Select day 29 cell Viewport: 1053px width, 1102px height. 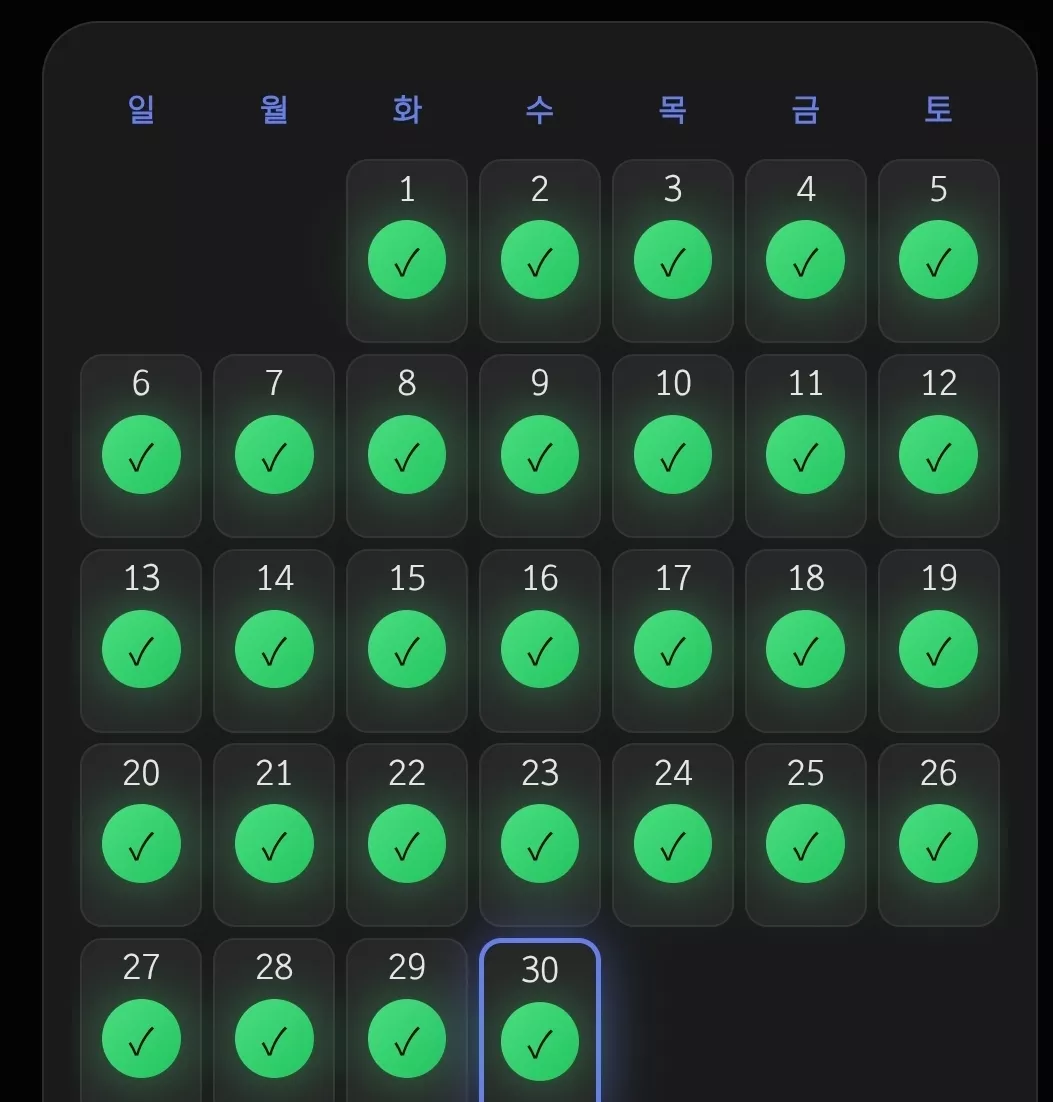407,1020
